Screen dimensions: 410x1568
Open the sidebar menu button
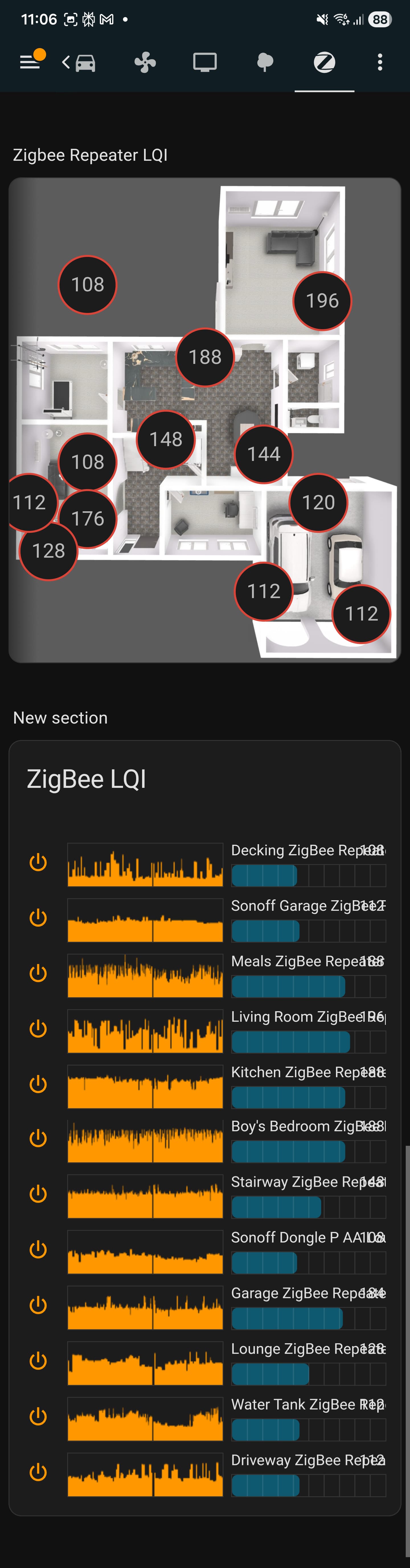pyautogui.click(x=29, y=61)
